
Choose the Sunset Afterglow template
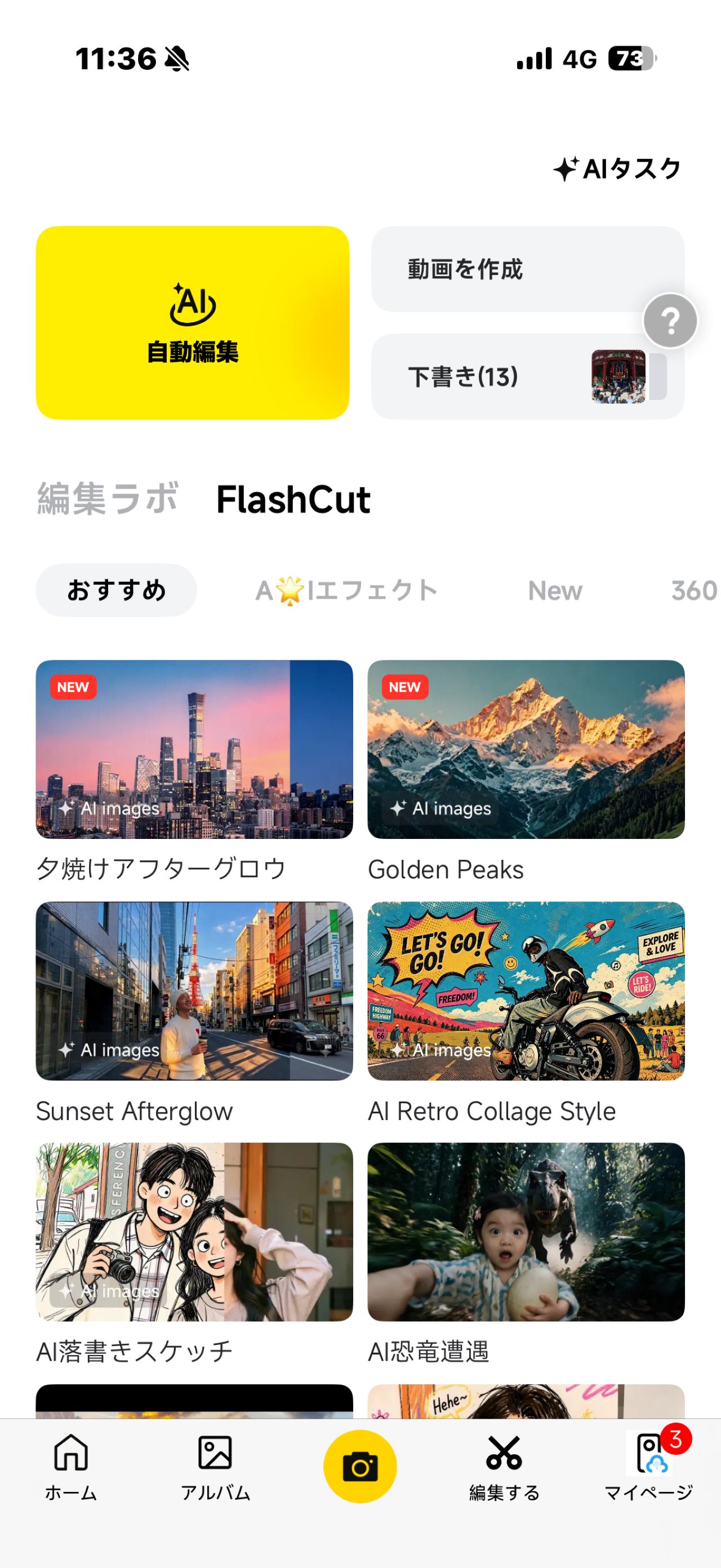coord(194,1012)
